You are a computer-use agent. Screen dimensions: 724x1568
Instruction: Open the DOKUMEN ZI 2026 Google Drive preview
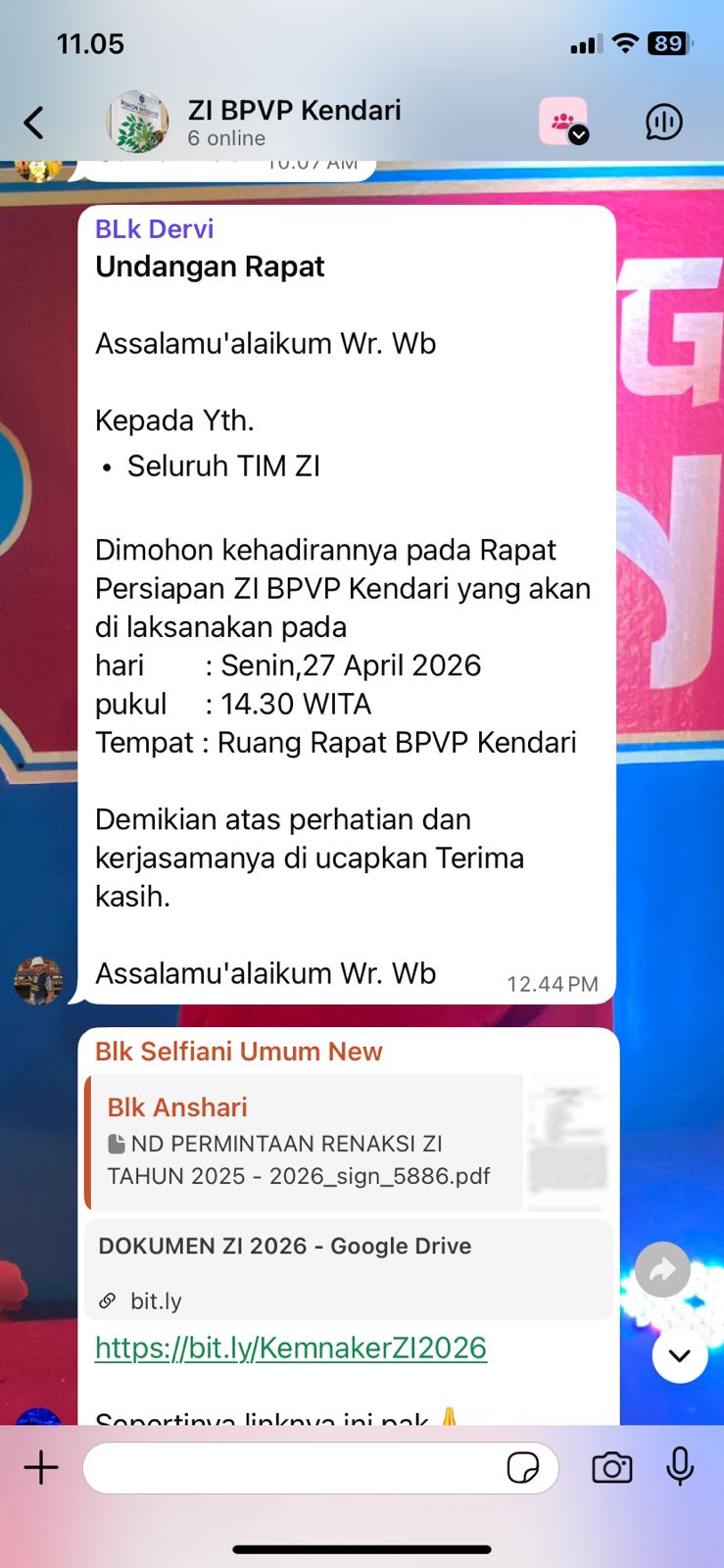[348, 1270]
